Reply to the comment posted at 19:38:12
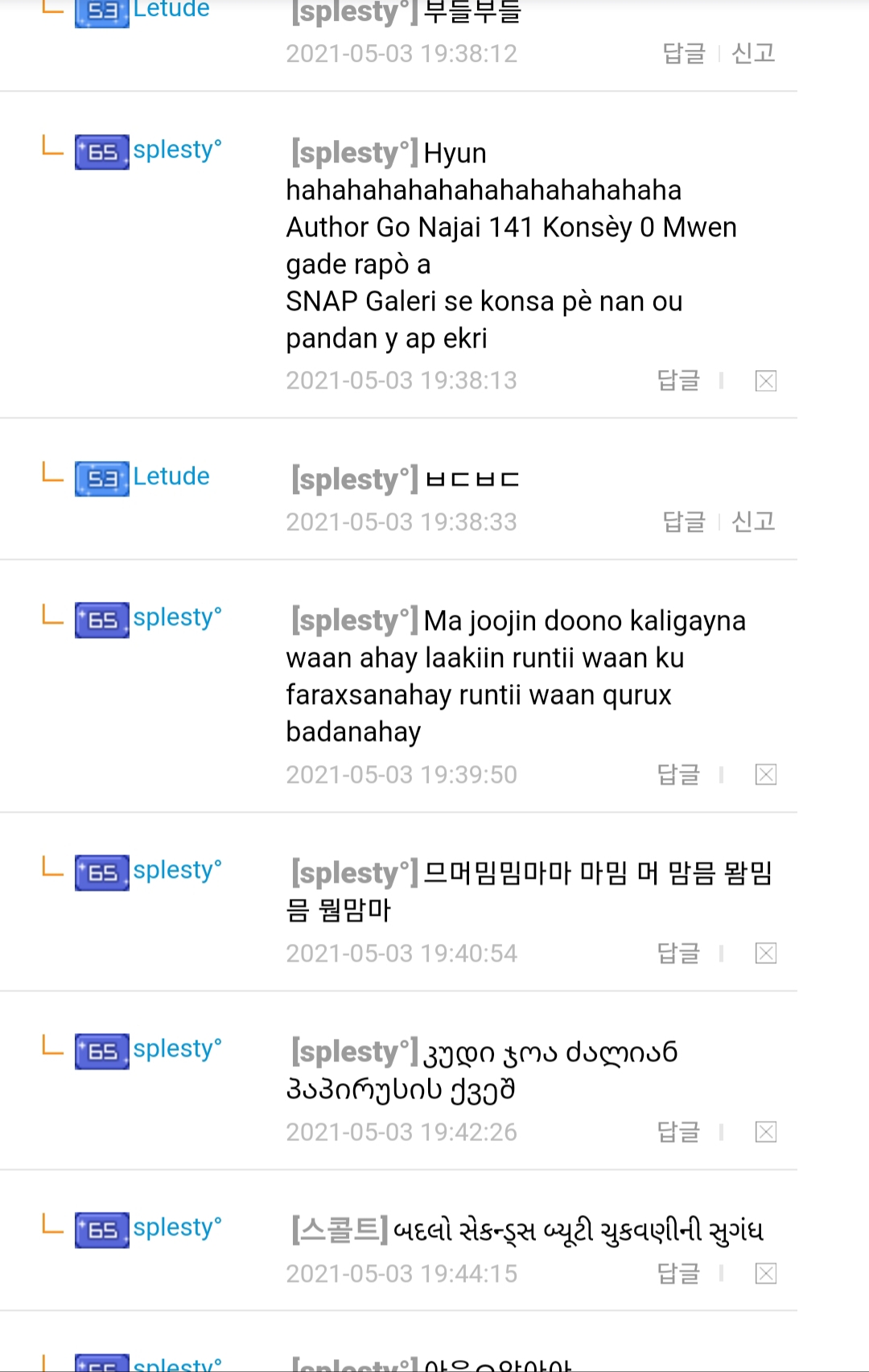Image resolution: width=869 pixels, height=1372 pixels. coord(683,53)
